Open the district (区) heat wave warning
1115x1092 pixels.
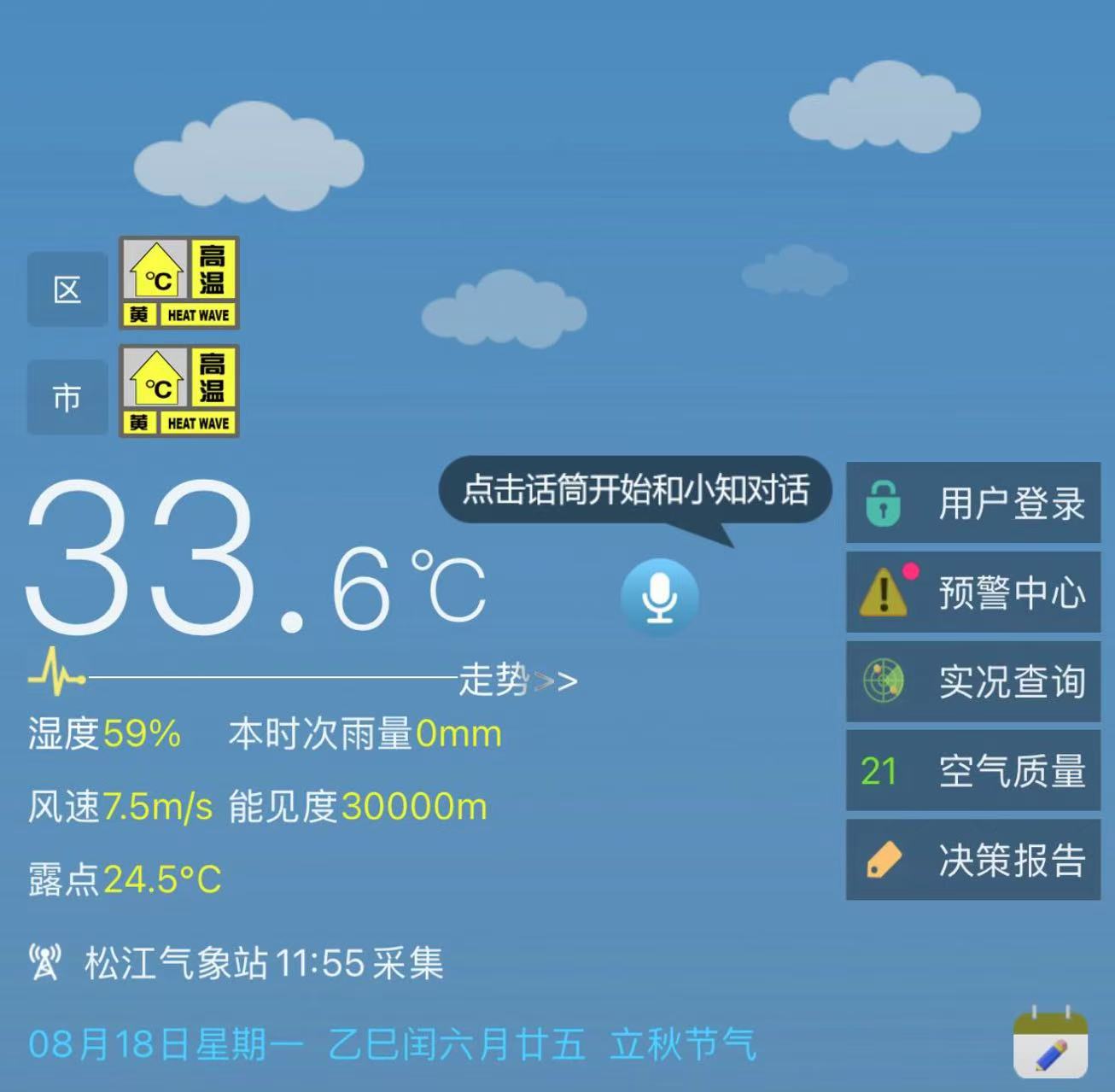coord(179,283)
